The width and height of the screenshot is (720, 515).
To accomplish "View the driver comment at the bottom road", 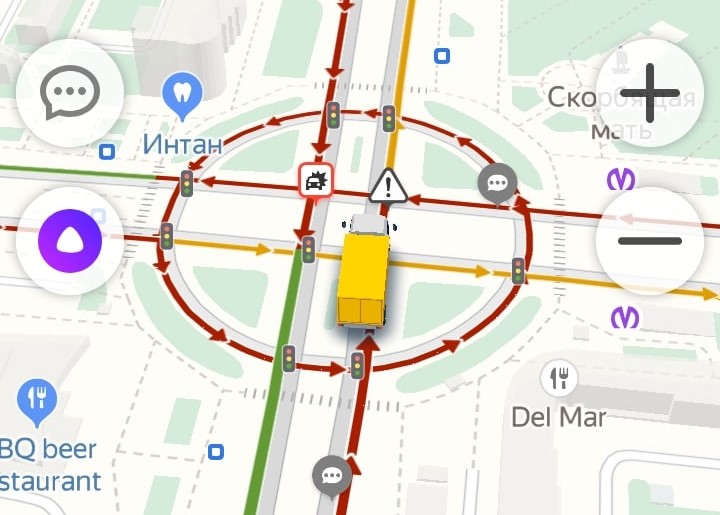I will coord(332,475).
